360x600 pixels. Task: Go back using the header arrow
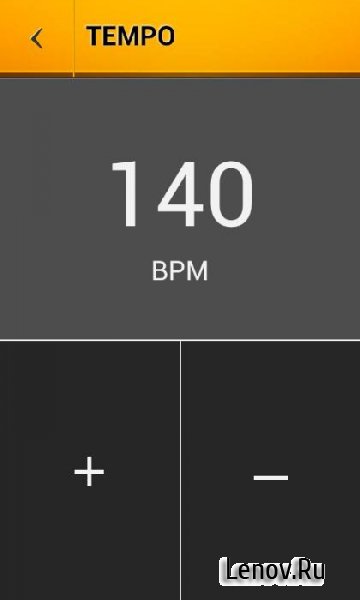[x=36, y=39]
